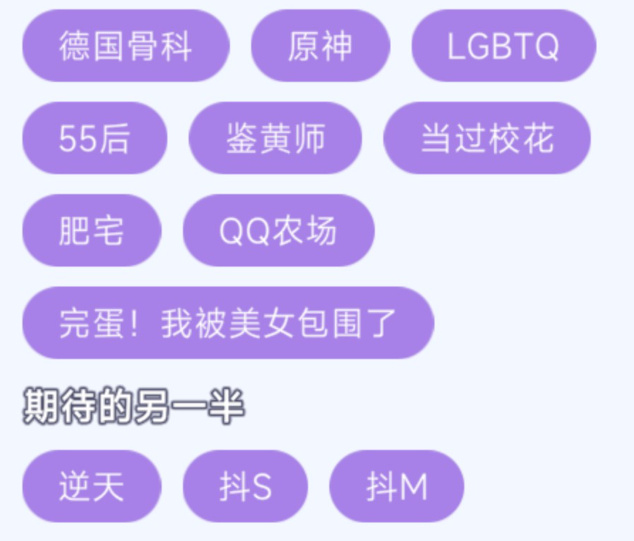Tap the 原神 chip
634x541 pixels.
point(320,46)
